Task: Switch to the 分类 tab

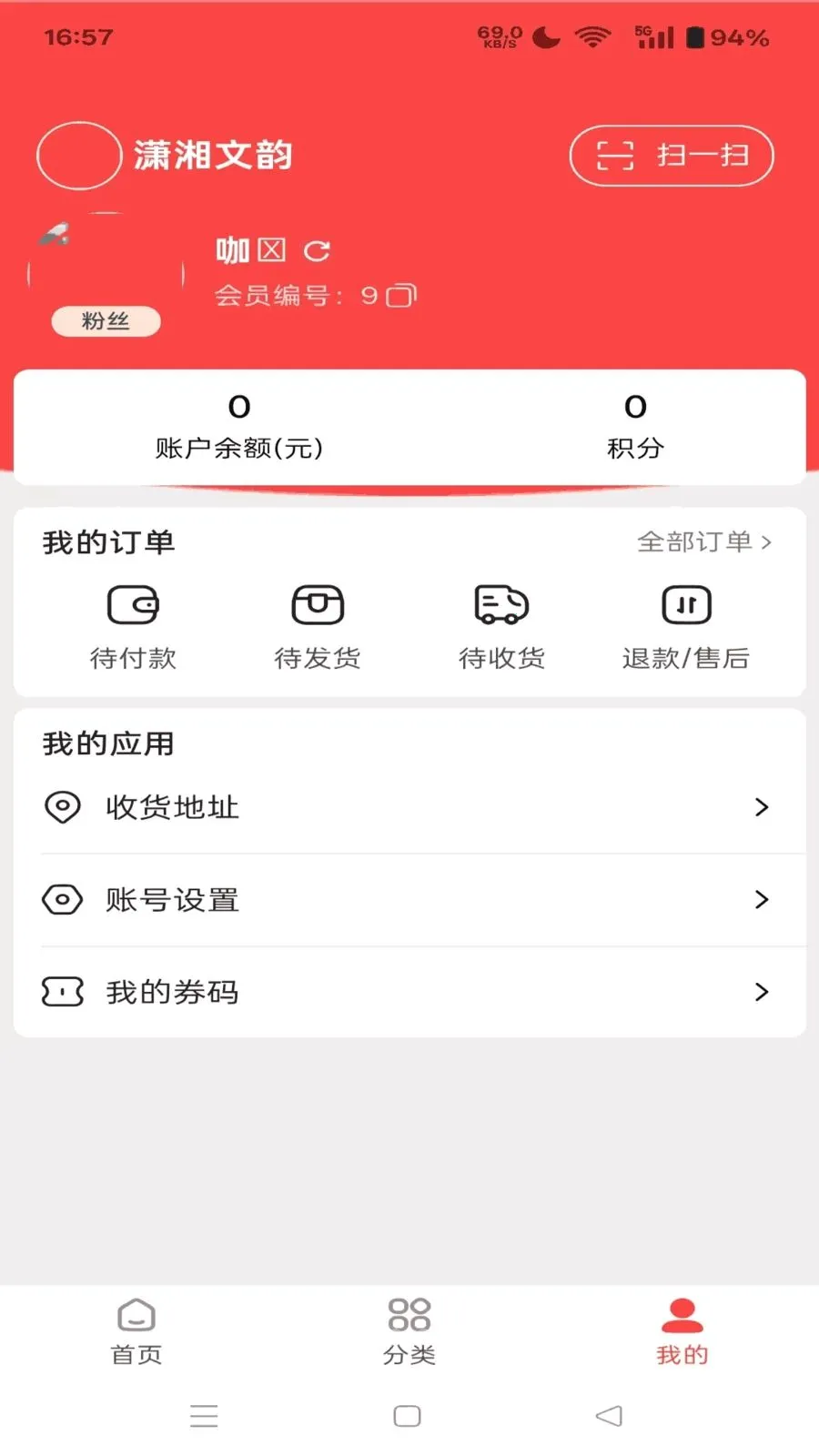Action: tap(409, 1331)
